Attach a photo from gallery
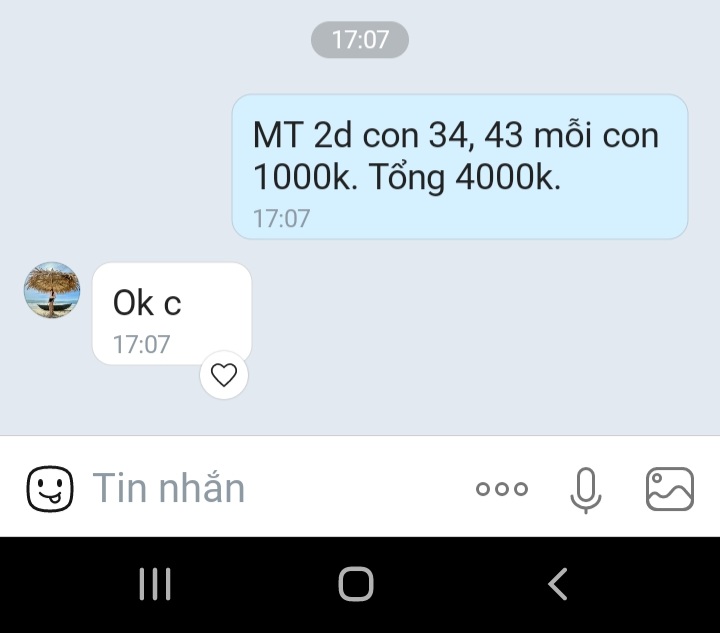Screen dimensions: 720x633 tap(669, 489)
